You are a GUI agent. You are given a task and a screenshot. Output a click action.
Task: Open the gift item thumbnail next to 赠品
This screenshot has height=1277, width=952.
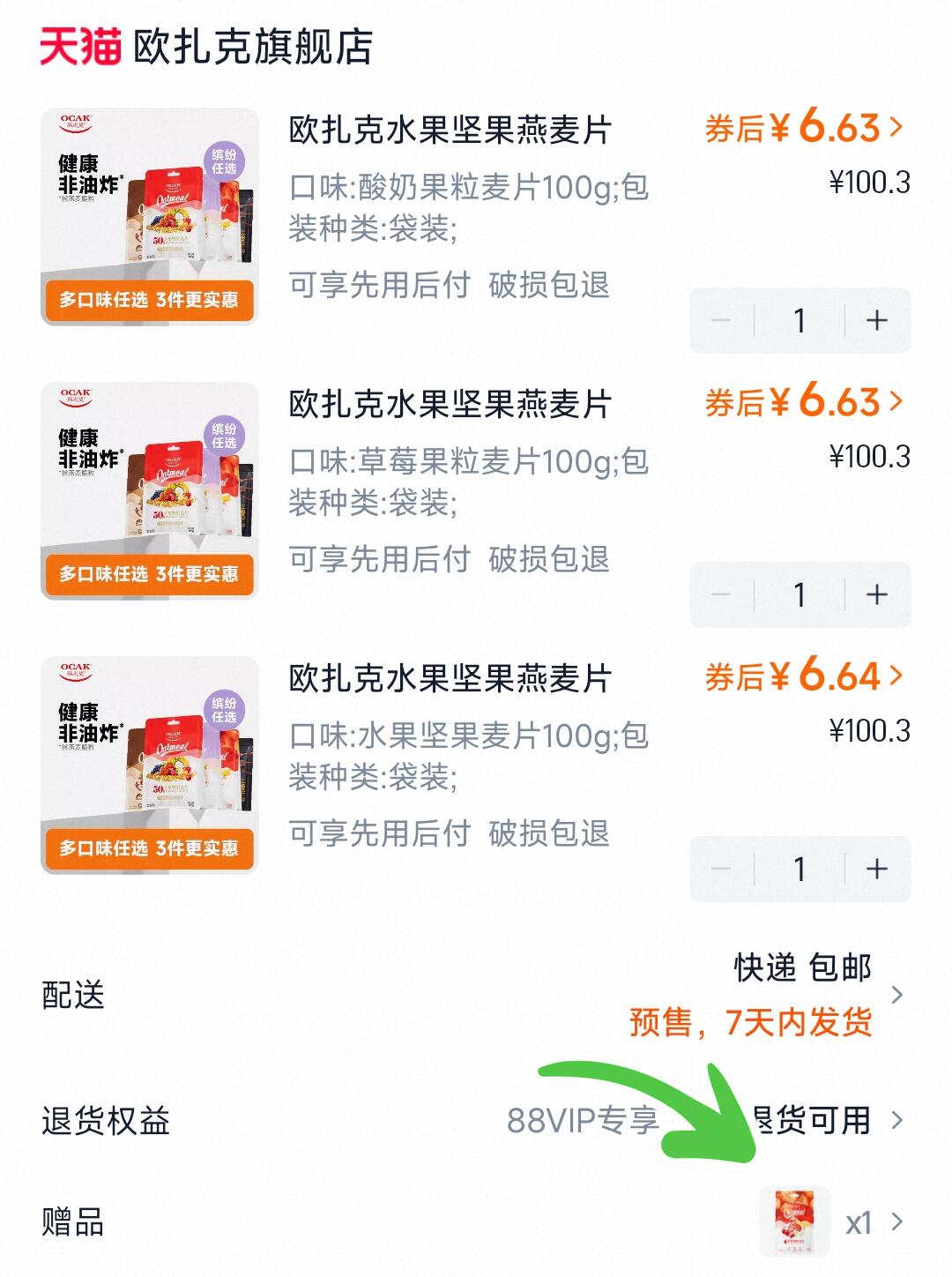(794, 1221)
